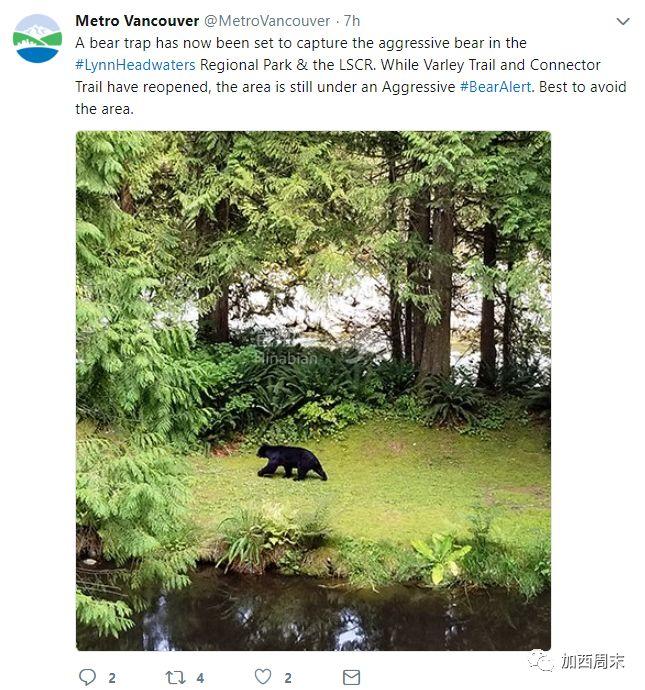Open the Metro Vancouver account name
Screen dimensions: 645x690
(137, 20)
